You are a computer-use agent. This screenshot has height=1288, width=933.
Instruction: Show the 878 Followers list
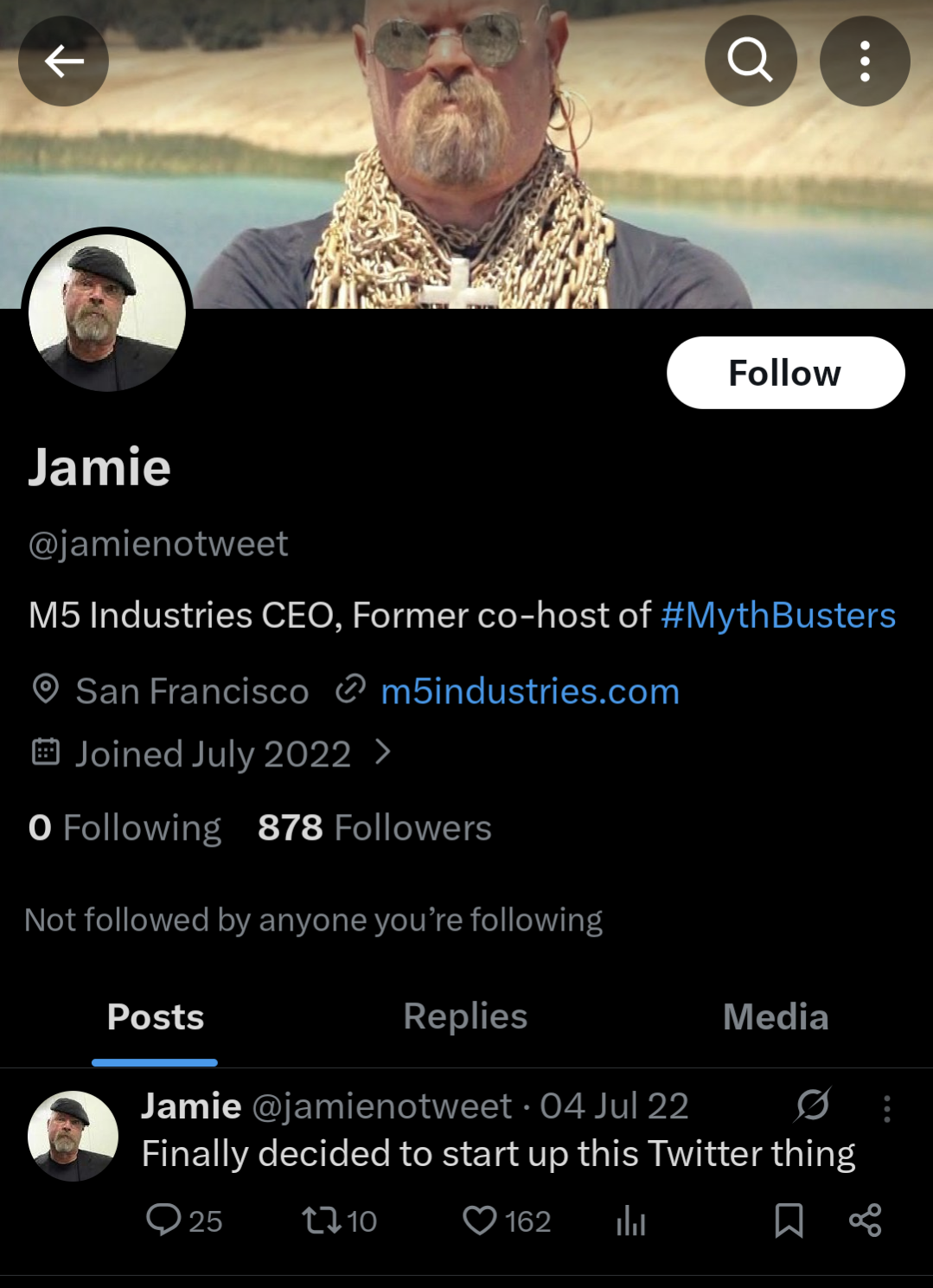(x=374, y=828)
